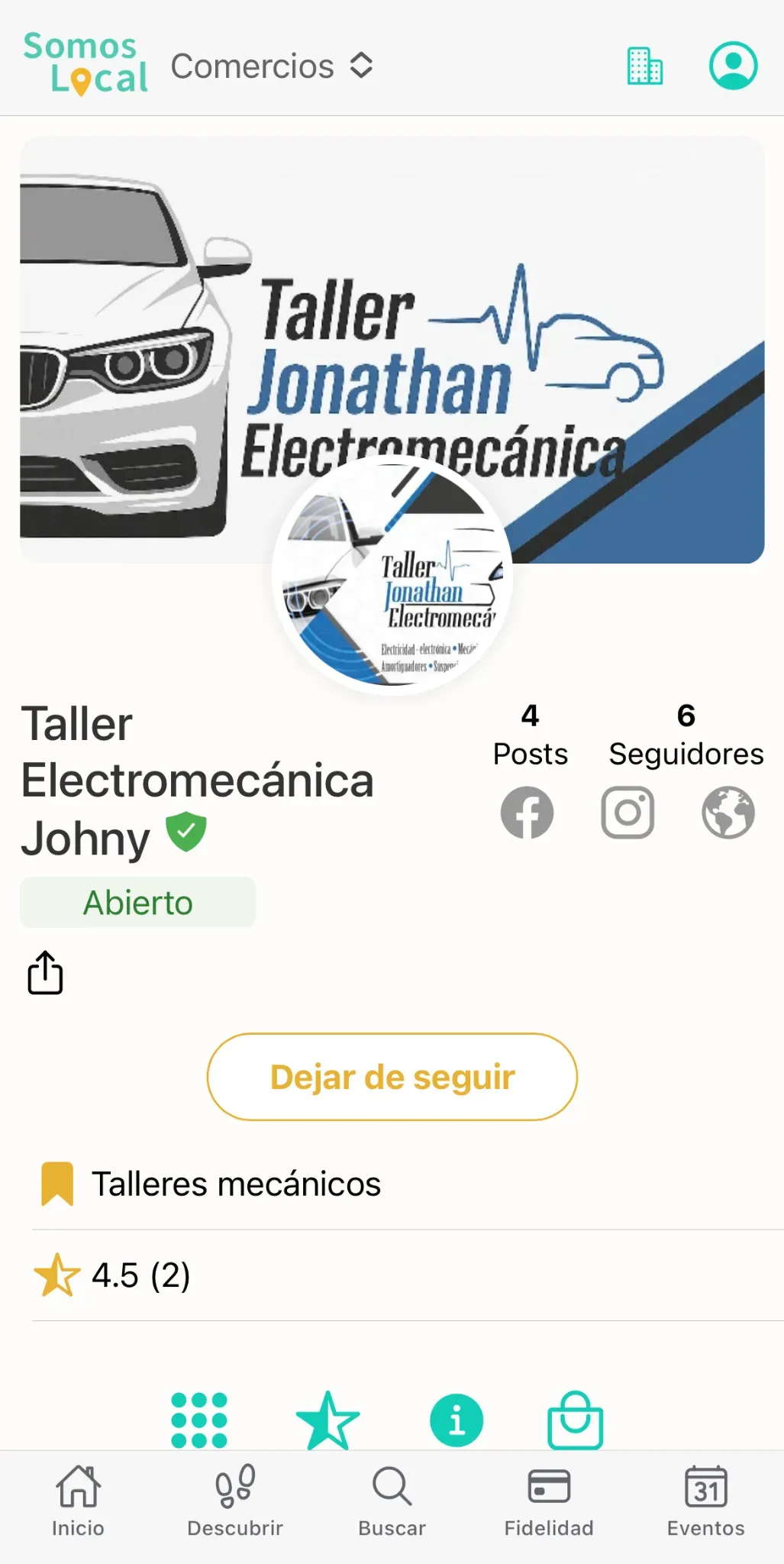Open the info icon in the teal circle
Screen dimensions: 784x1564
(457, 1419)
